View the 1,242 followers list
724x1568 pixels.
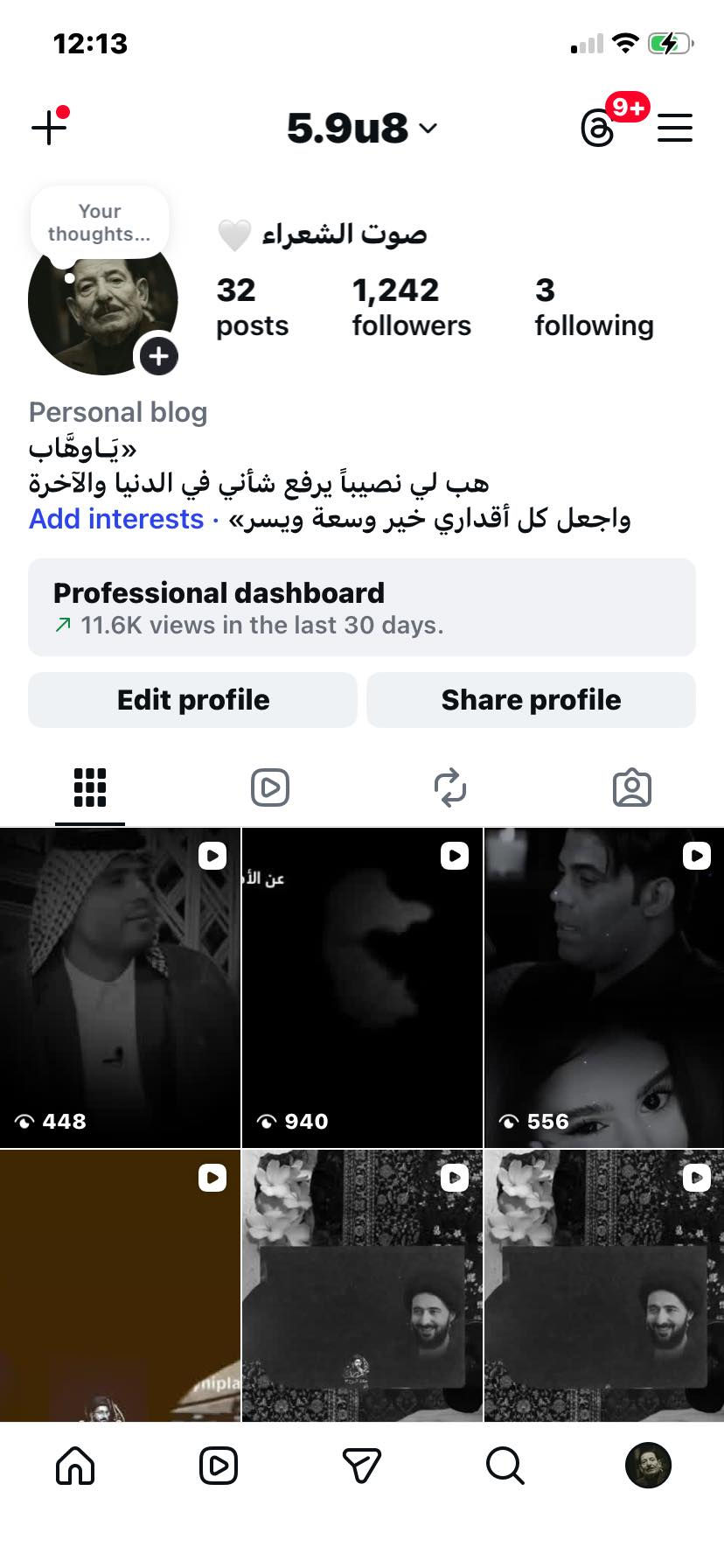(x=411, y=306)
